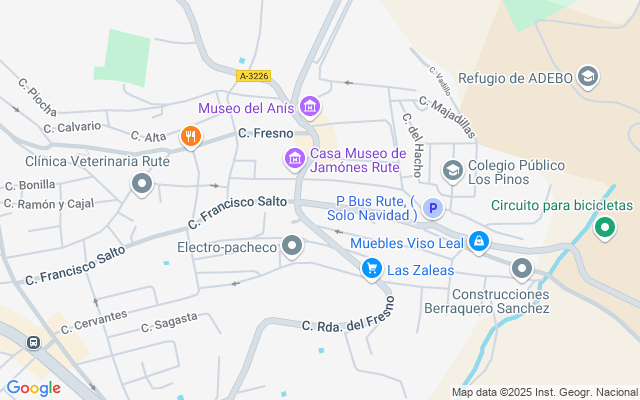
Task: Select Circuito para bicicletas marker
Action: pyautogui.click(x=604, y=229)
